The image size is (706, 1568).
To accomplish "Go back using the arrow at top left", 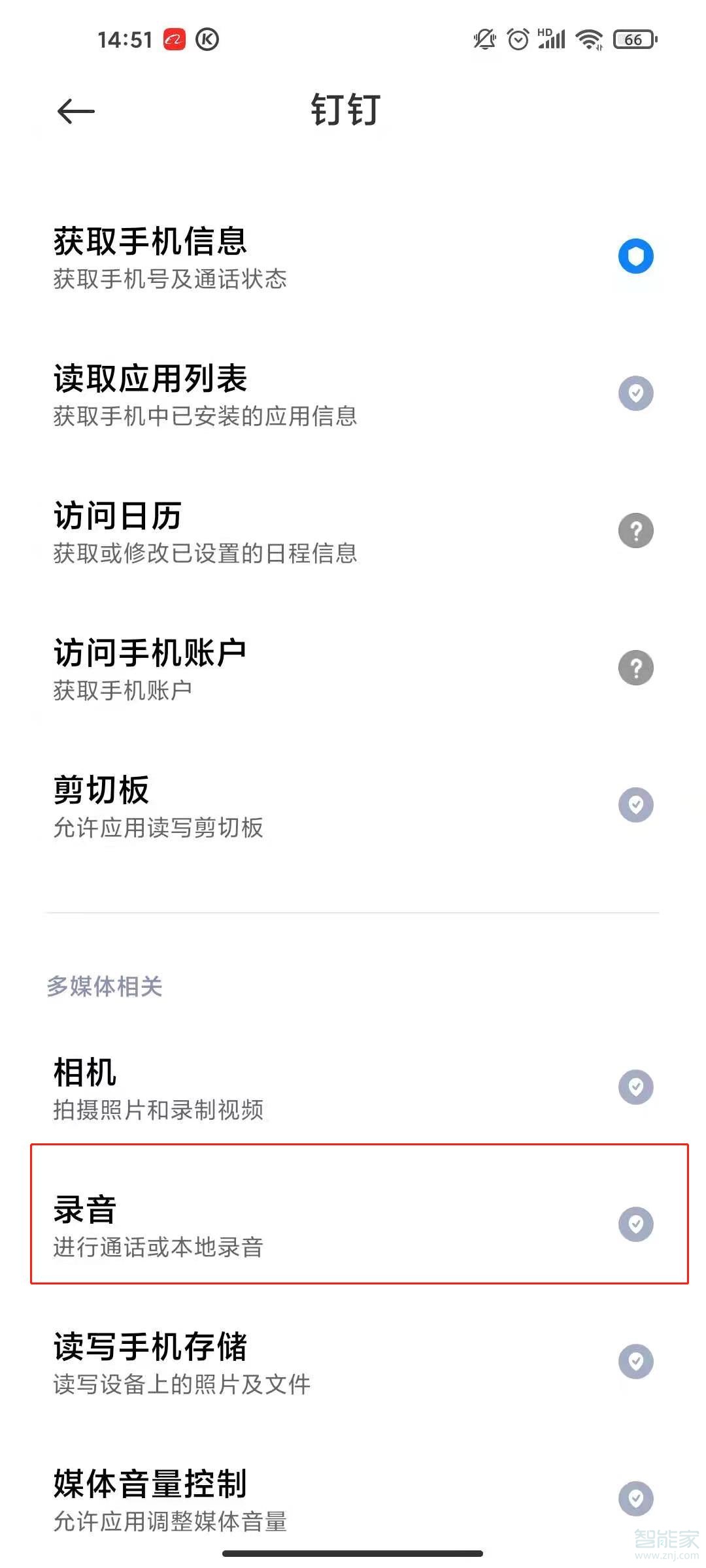I will pos(74,111).
